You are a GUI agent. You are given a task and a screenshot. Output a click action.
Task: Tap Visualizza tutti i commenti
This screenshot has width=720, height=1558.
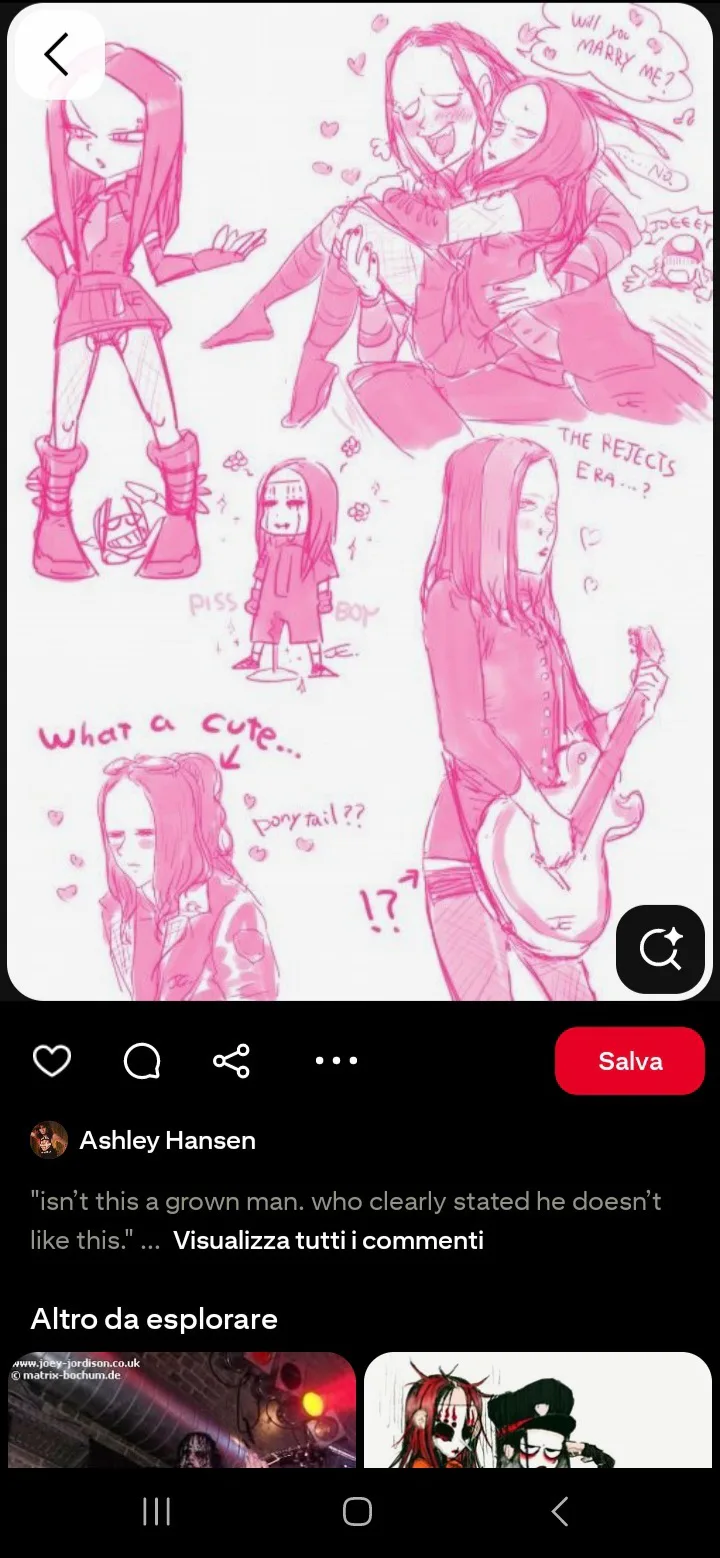328,1241
